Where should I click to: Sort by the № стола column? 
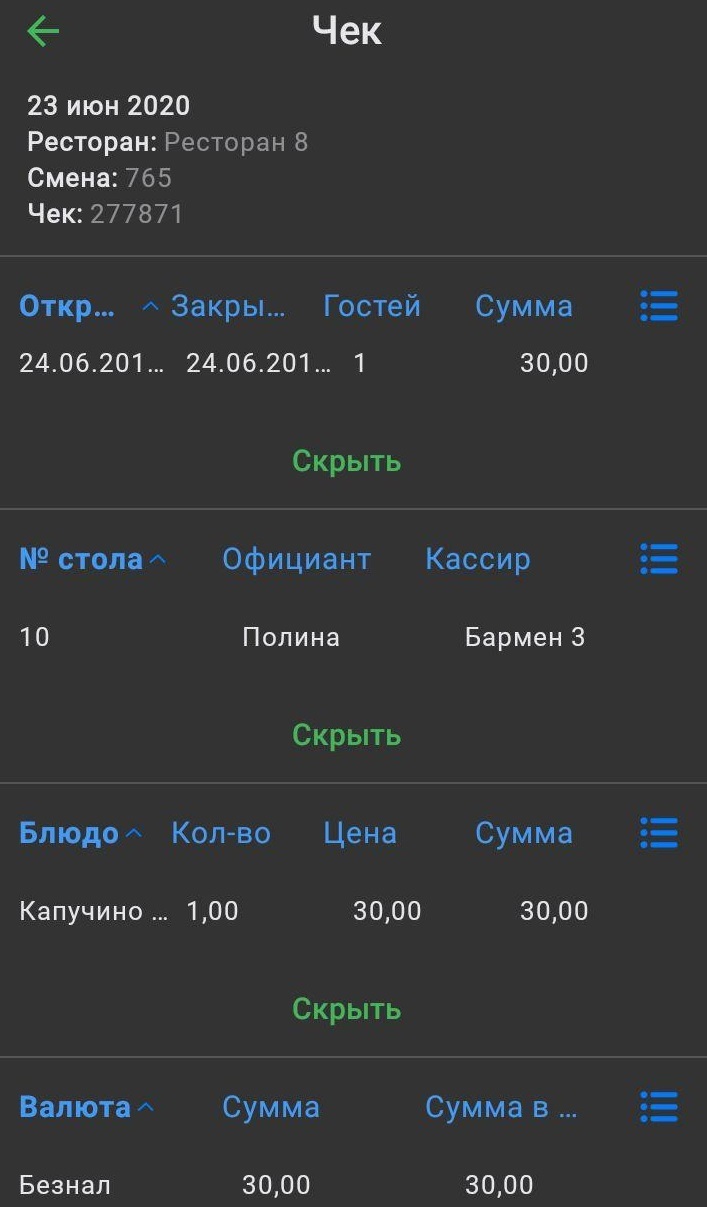coord(82,559)
